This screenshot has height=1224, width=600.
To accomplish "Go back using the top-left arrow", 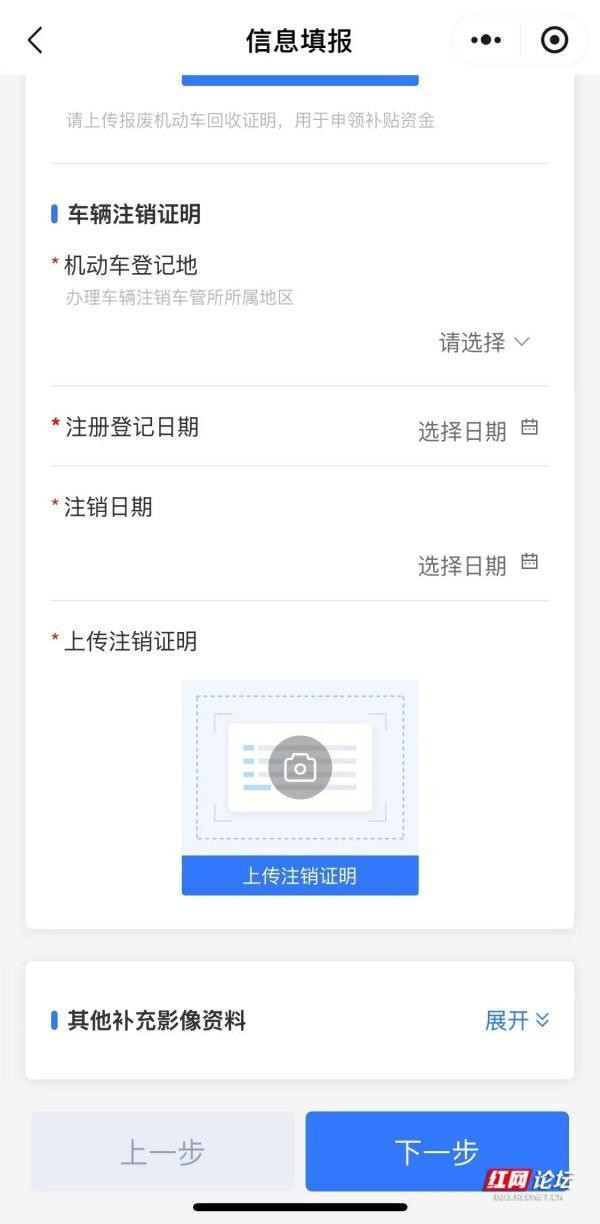I will [x=36, y=40].
